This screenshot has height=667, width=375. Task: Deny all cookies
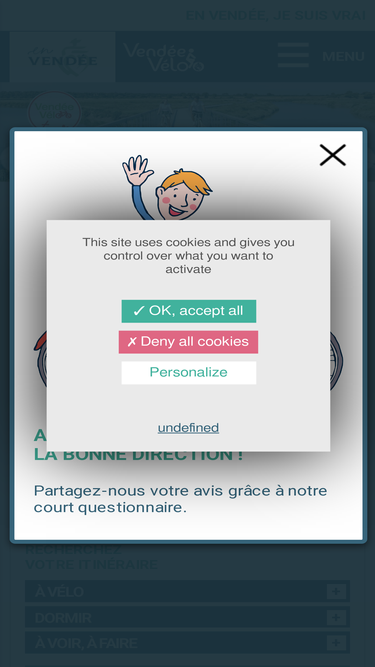188,342
